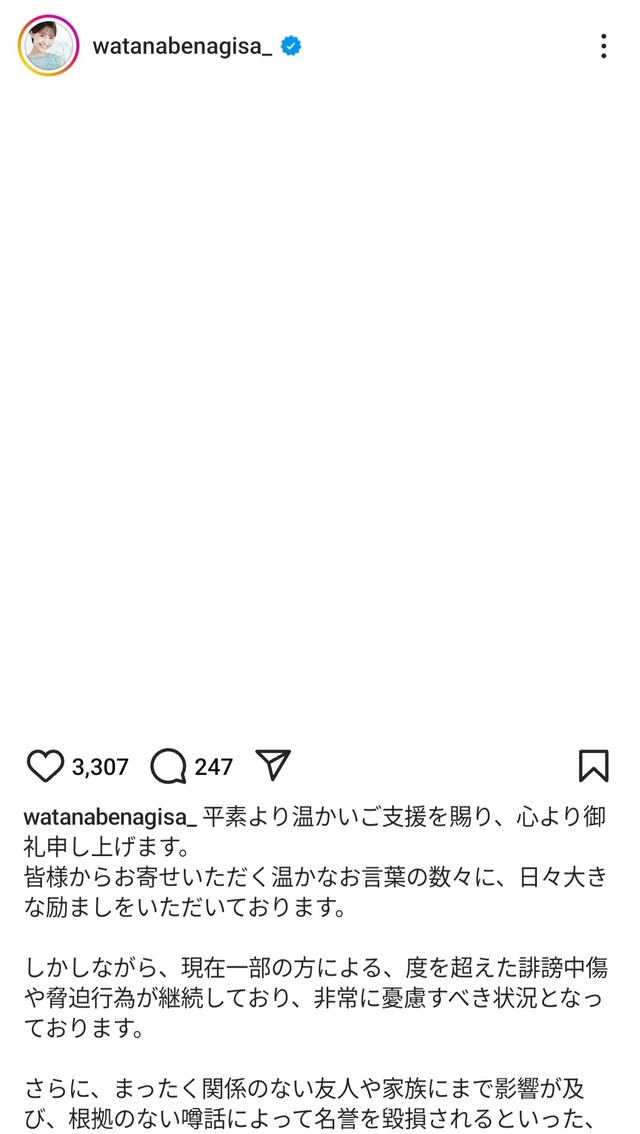Open the post's three-dot options menu
Image resolution: width=640 pixels, height=1134 pixels.
[x=603, y=46]
